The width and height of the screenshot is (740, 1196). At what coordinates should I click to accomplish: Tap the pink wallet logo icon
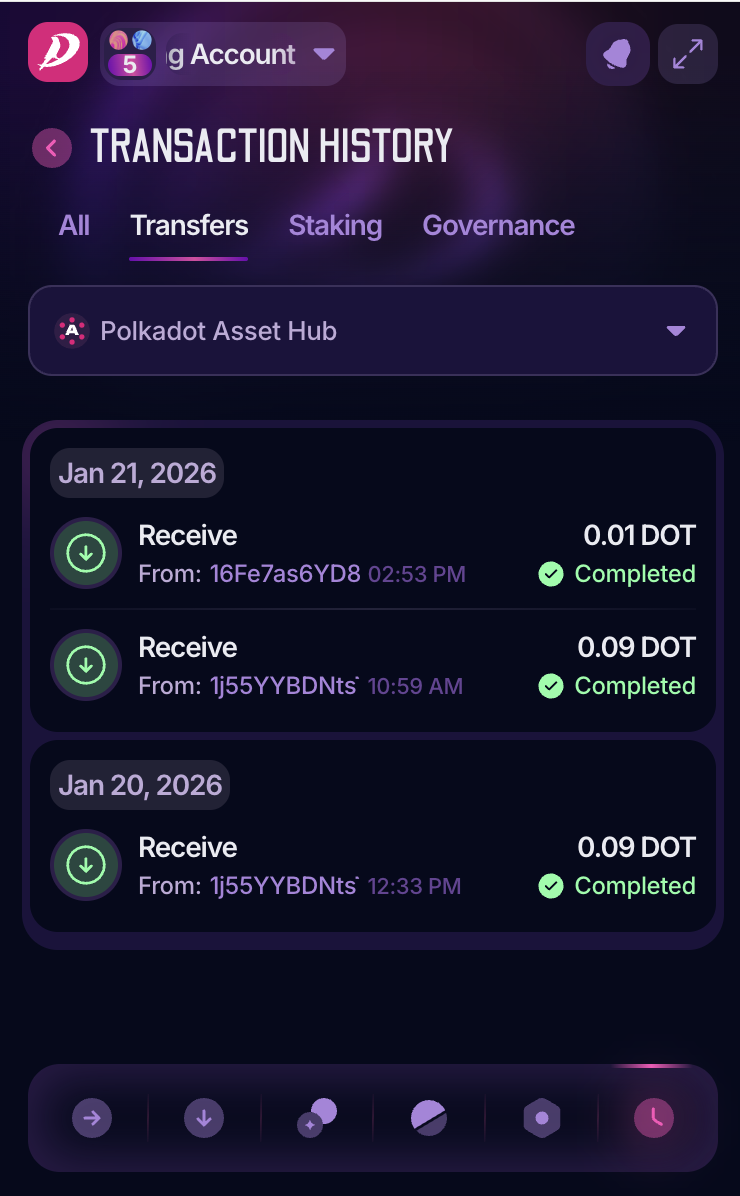pyautogui.click(x=58, y=52)
